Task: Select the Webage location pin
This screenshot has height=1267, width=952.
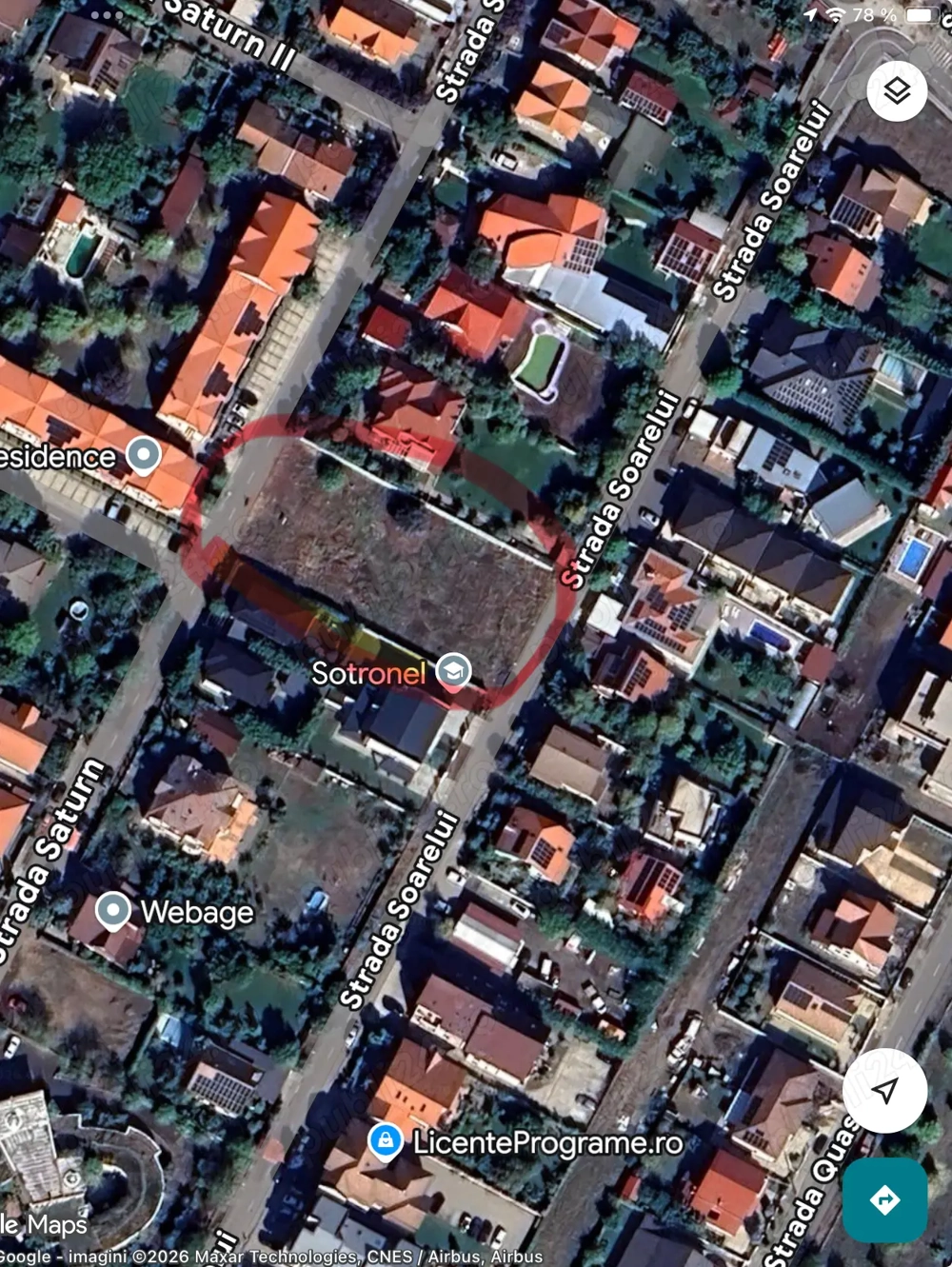Action: [x=111, y=910]
